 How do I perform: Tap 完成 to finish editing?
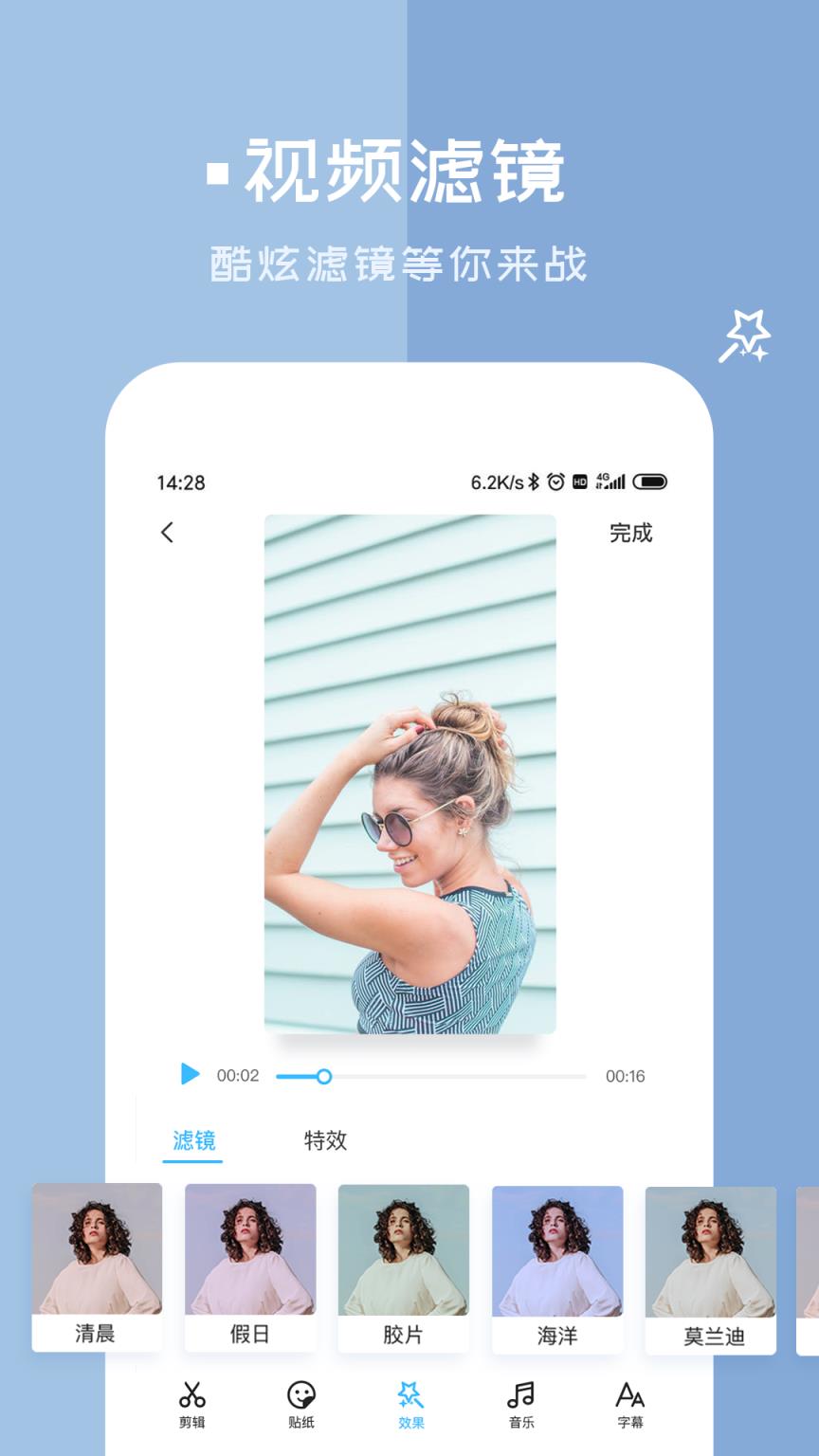click(x=631, y=534)
